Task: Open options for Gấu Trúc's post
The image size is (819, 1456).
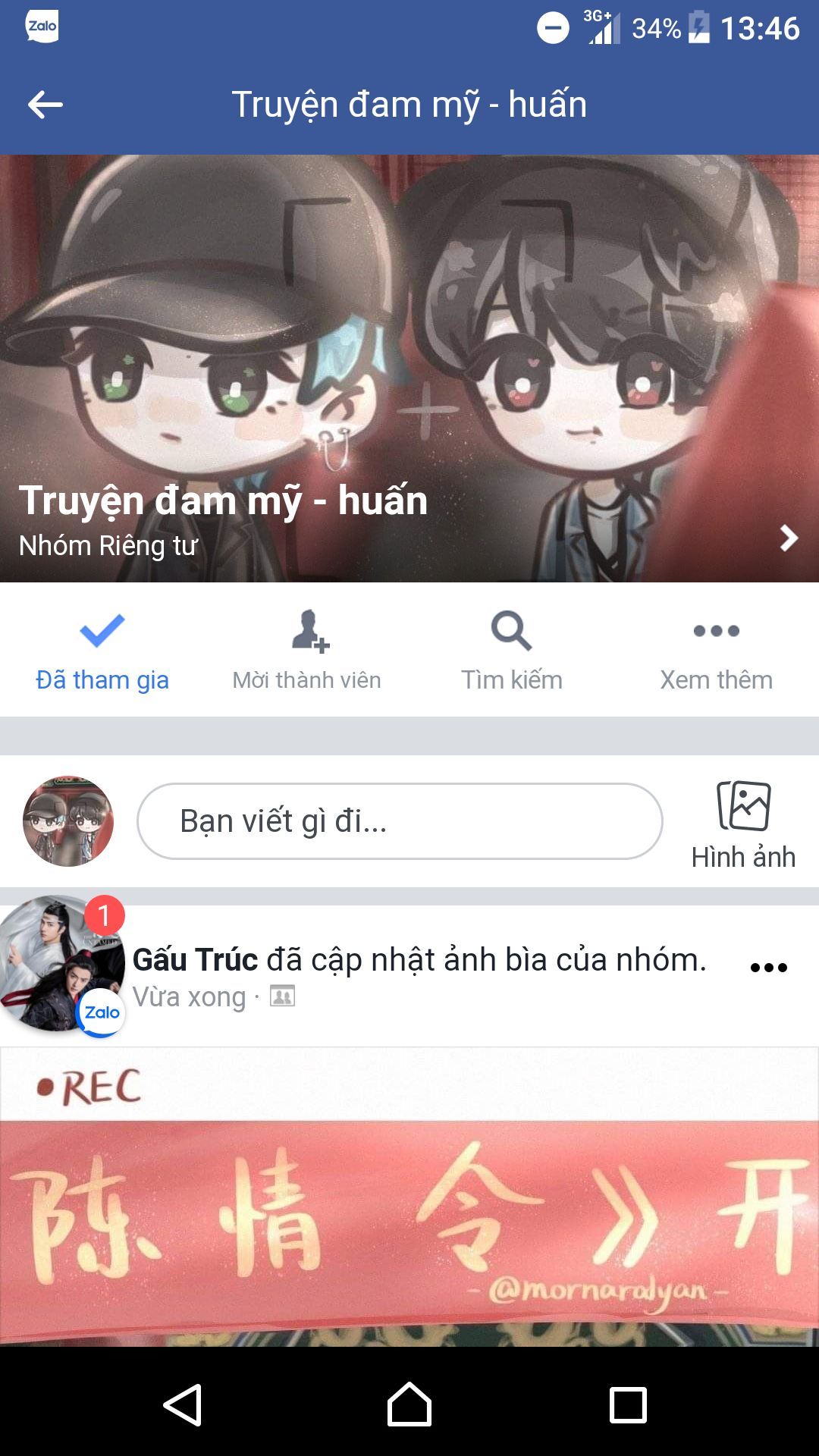Action: click(x=768, y=967)
